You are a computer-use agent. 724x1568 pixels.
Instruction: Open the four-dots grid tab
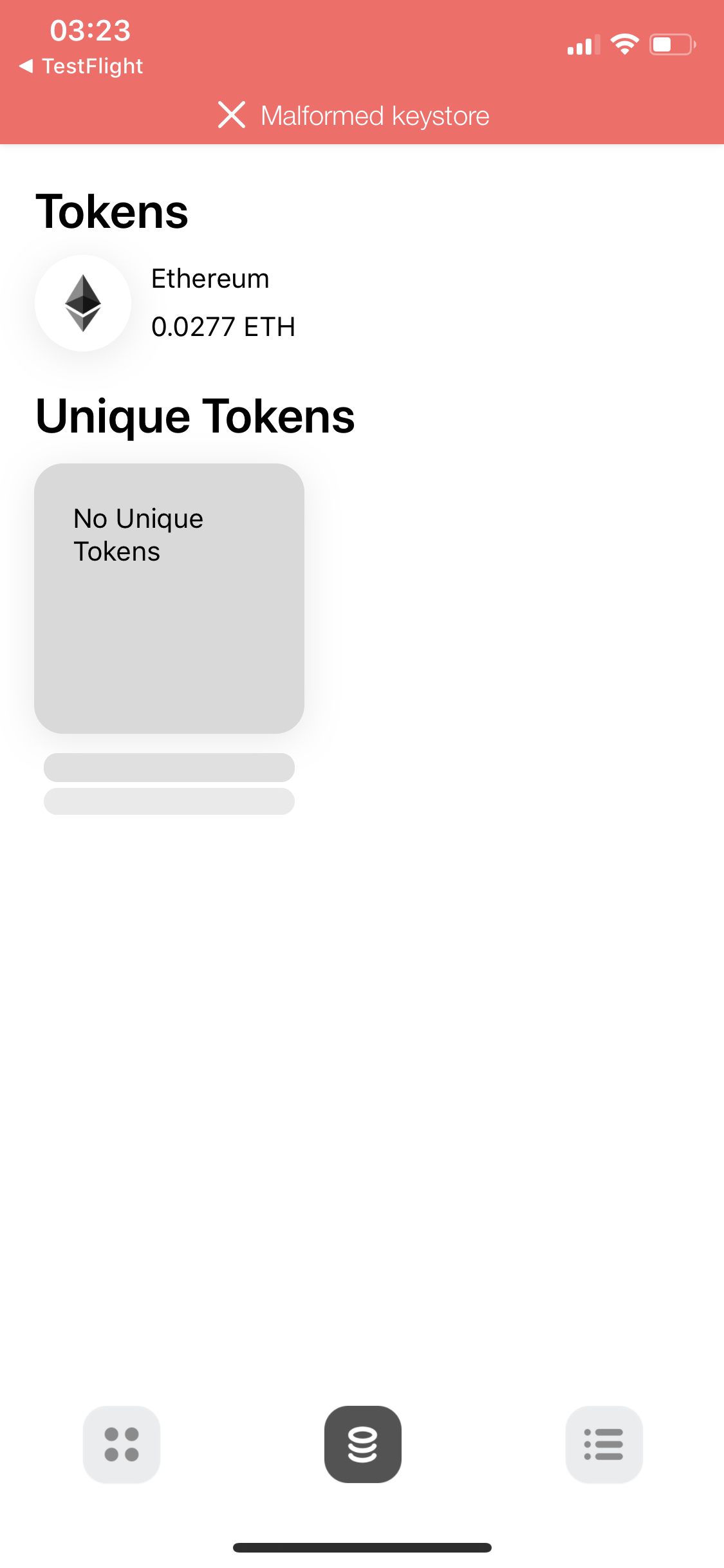click(122, 1444)
